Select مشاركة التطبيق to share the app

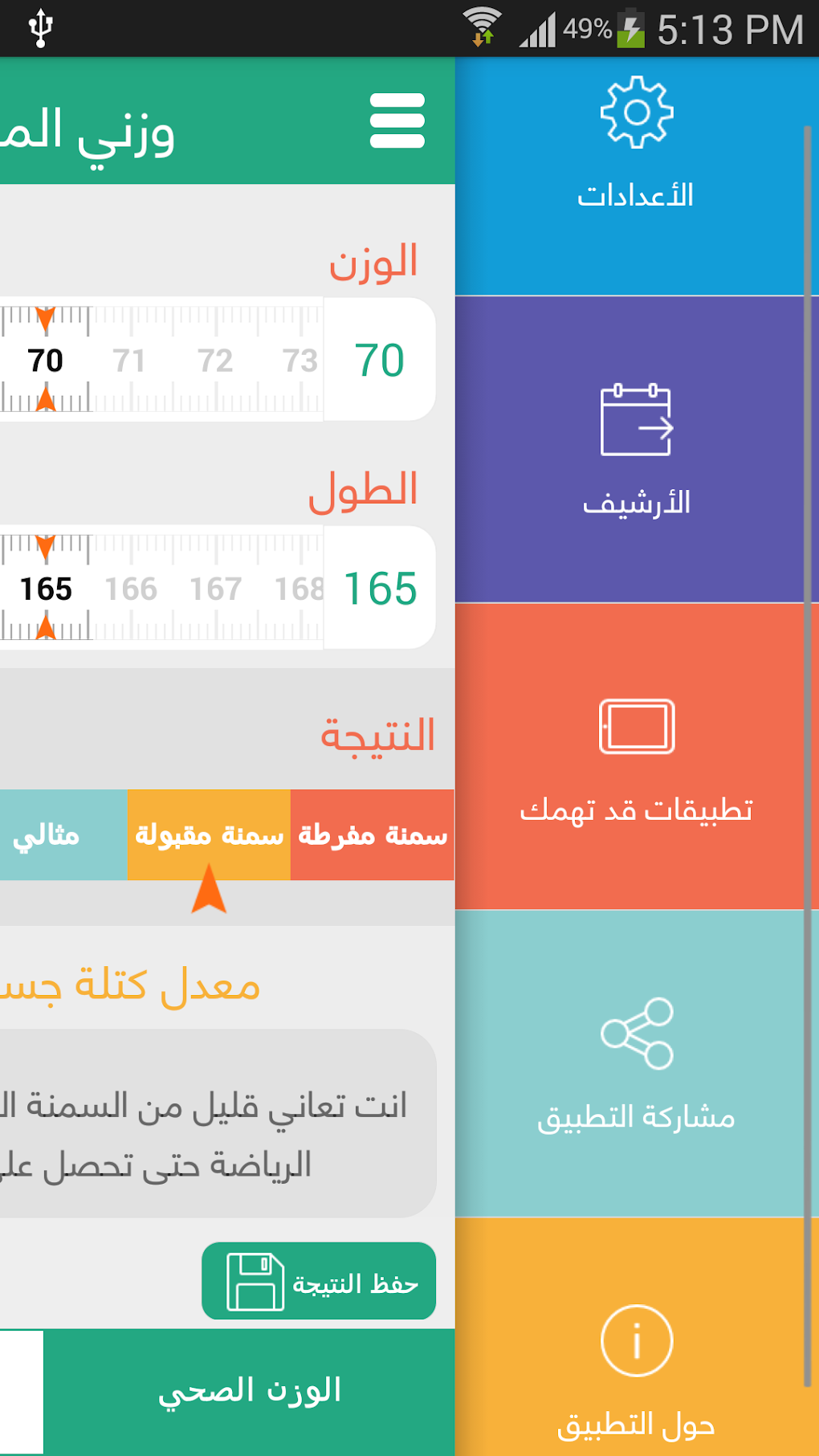[636, 1064]
